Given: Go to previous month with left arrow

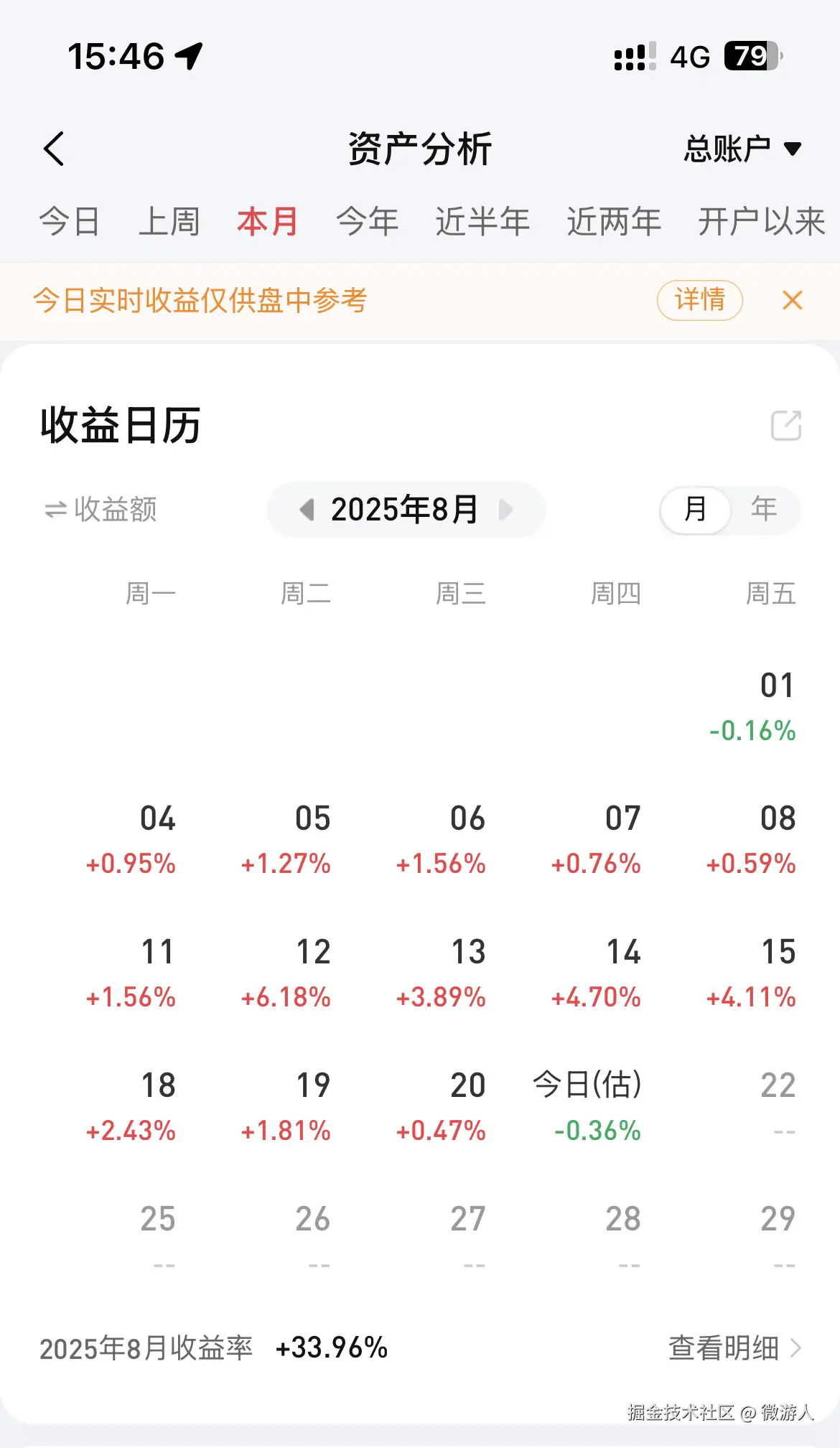Looking at the screenshot, I should pos(307,510).
